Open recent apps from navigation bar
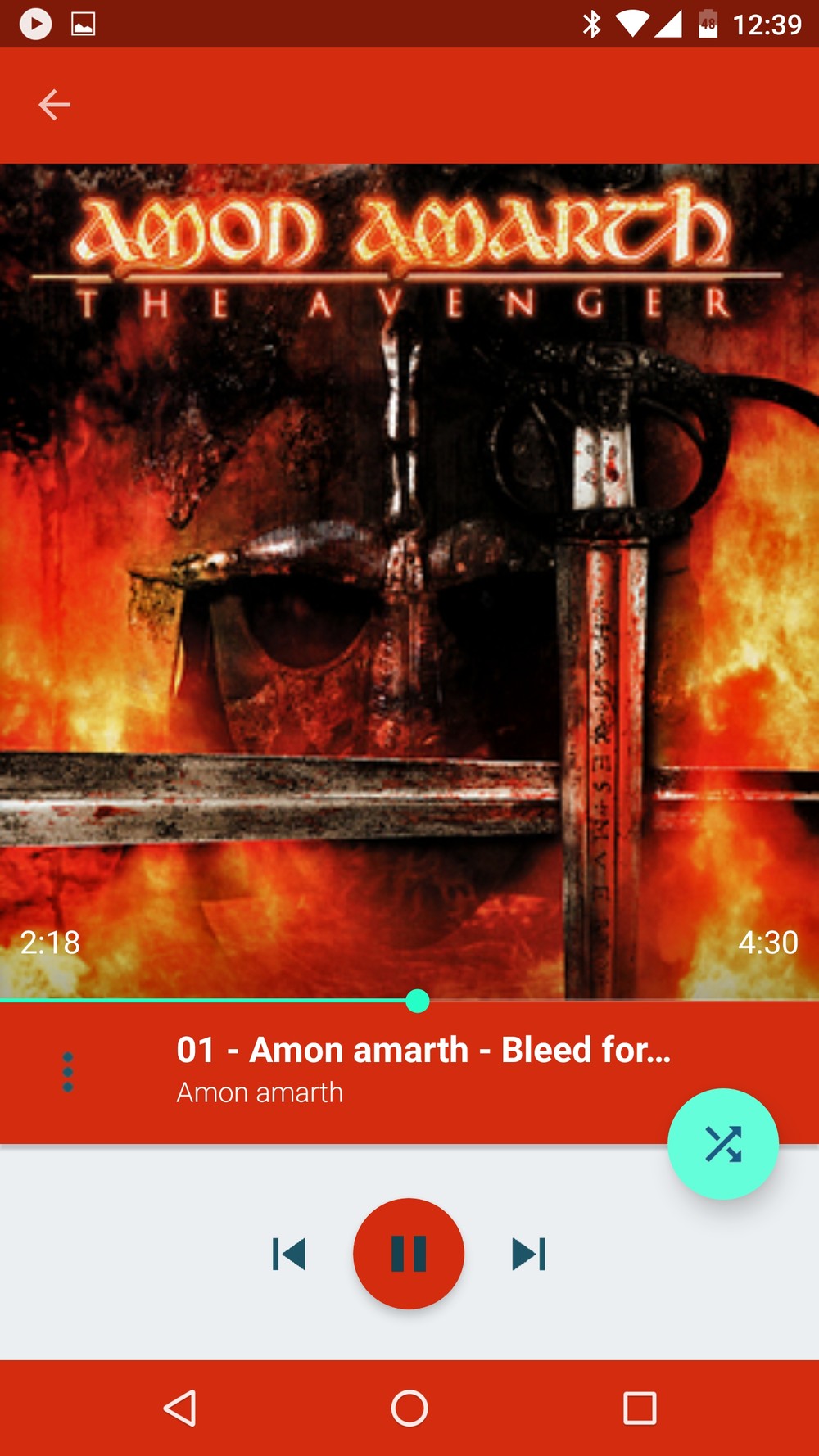The width and height of the screenshot is (819, 1456). click(x=640, y=1409)
